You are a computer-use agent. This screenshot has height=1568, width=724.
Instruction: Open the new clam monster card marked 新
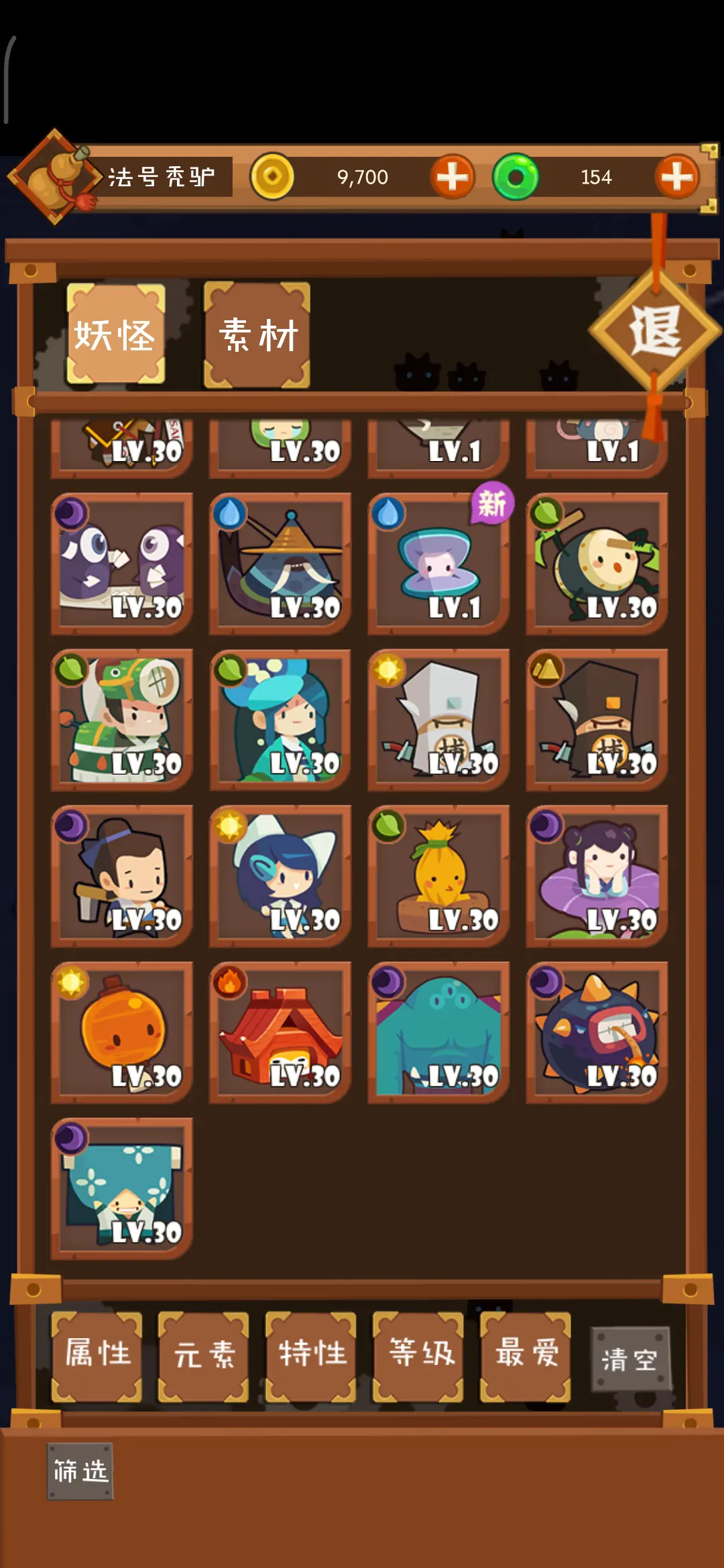[x=438, y=564]
